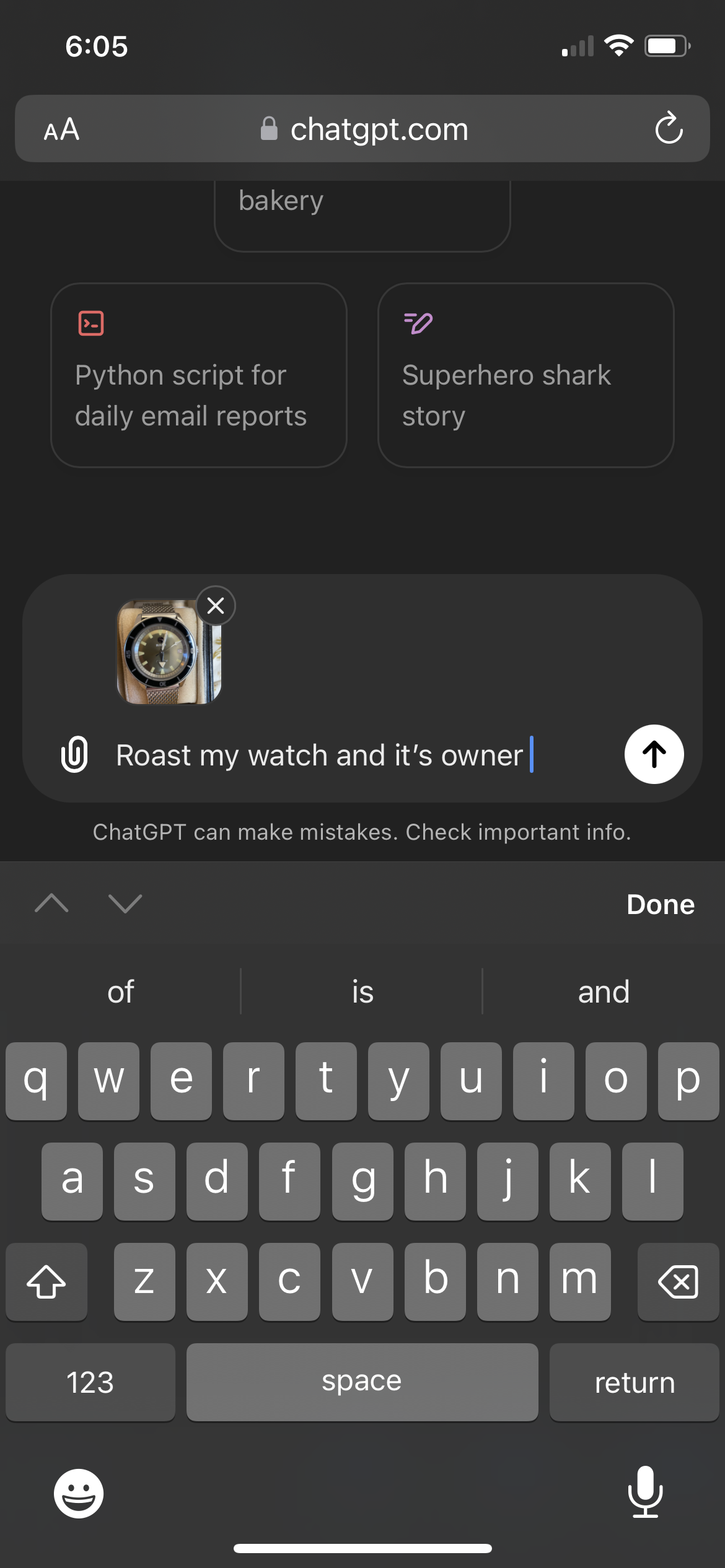725x1568 pixels.
Task: Insert the suggested word "is"
Action: (362, 991)
